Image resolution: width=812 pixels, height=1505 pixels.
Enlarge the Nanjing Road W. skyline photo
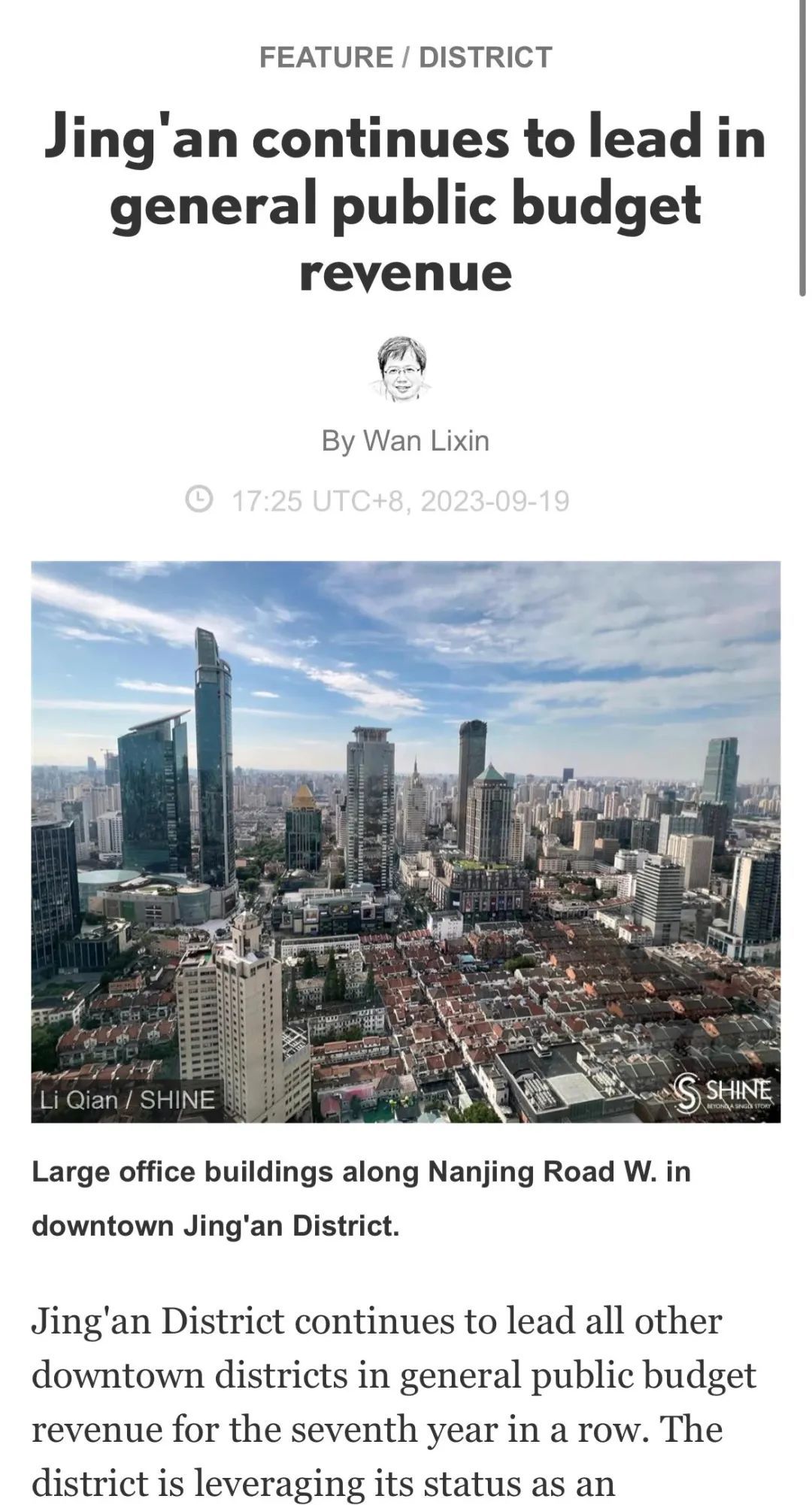pyautogui.click(x=405, y=841)
